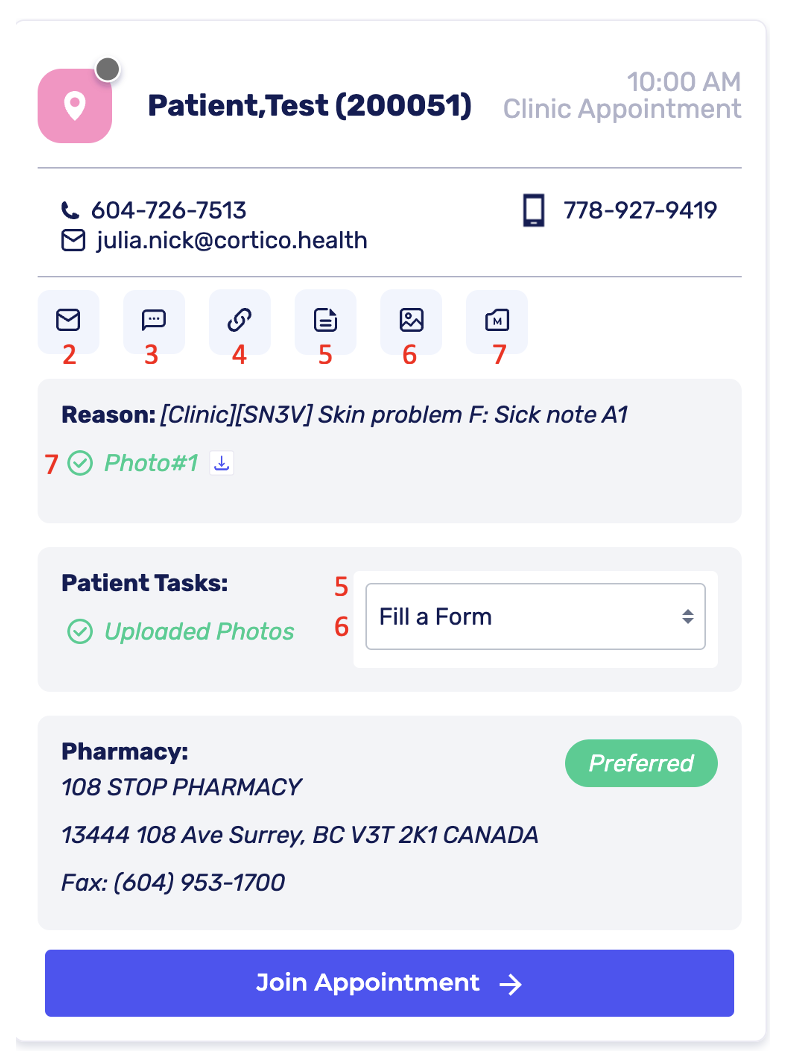The height and width of the screenshot is (1056, 786).
Task: Join the appointment
Action: (x=389, y=983)
